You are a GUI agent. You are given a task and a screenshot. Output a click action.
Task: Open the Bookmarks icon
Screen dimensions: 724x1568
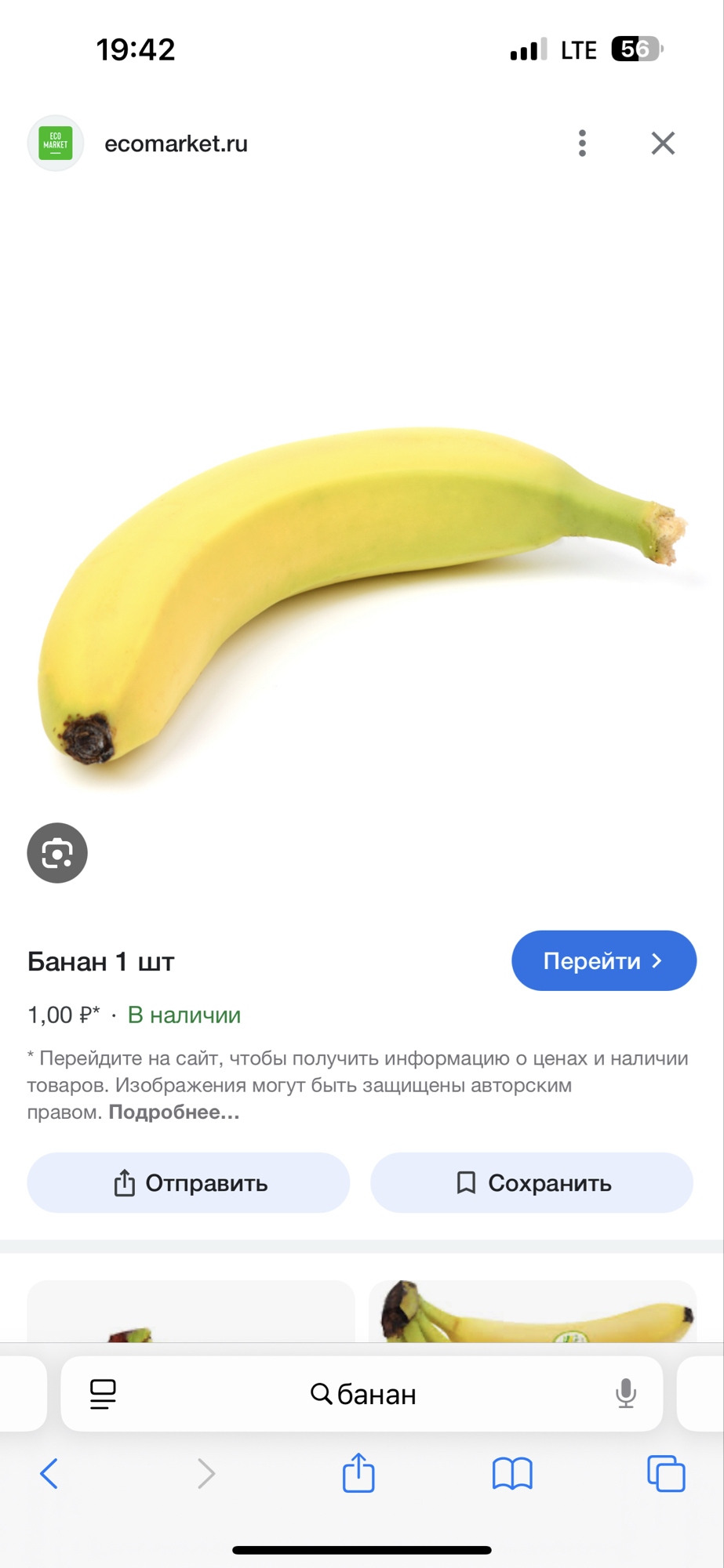(512, 1474)
